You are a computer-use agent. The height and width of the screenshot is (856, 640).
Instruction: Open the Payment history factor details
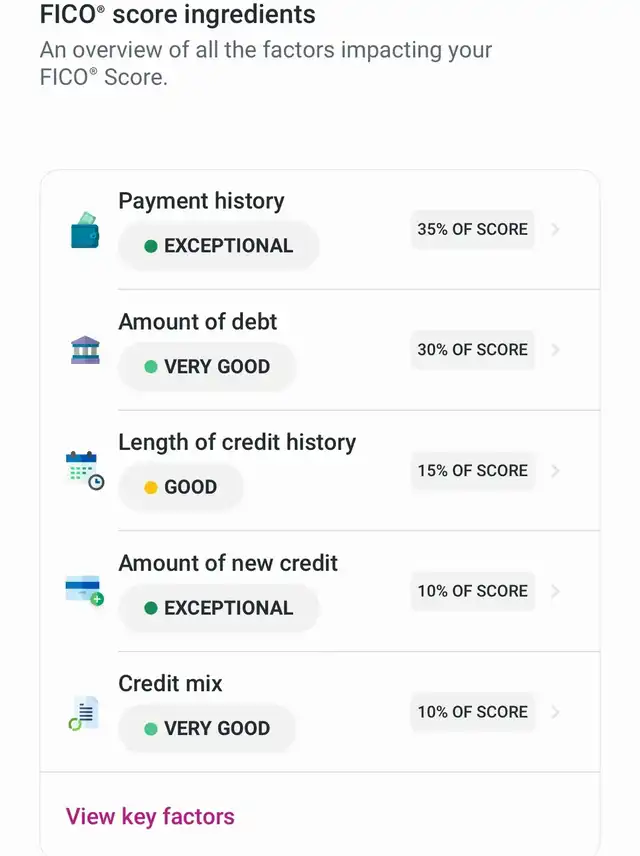320,230
